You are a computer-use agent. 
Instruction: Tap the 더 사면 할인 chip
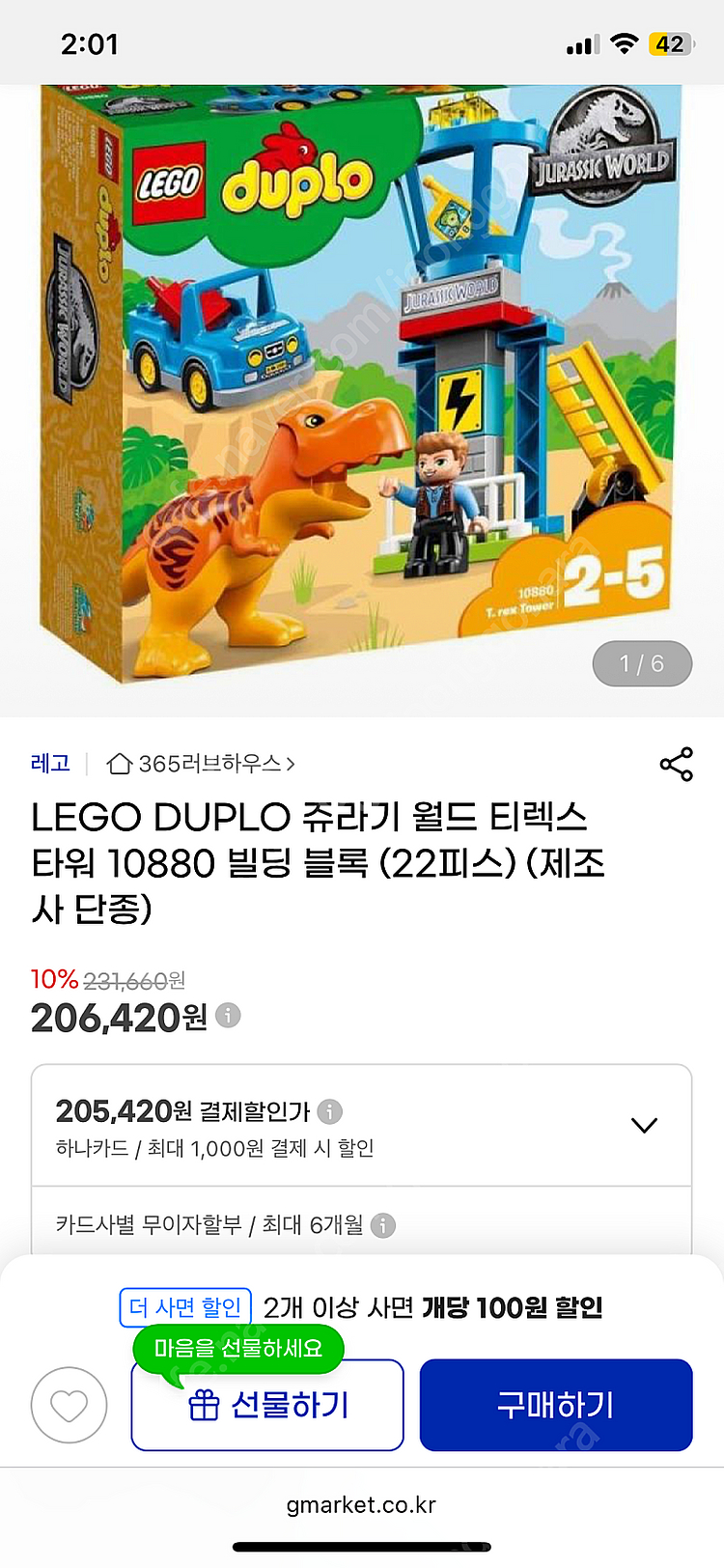pyautogui.click(x=185, y=1307)
